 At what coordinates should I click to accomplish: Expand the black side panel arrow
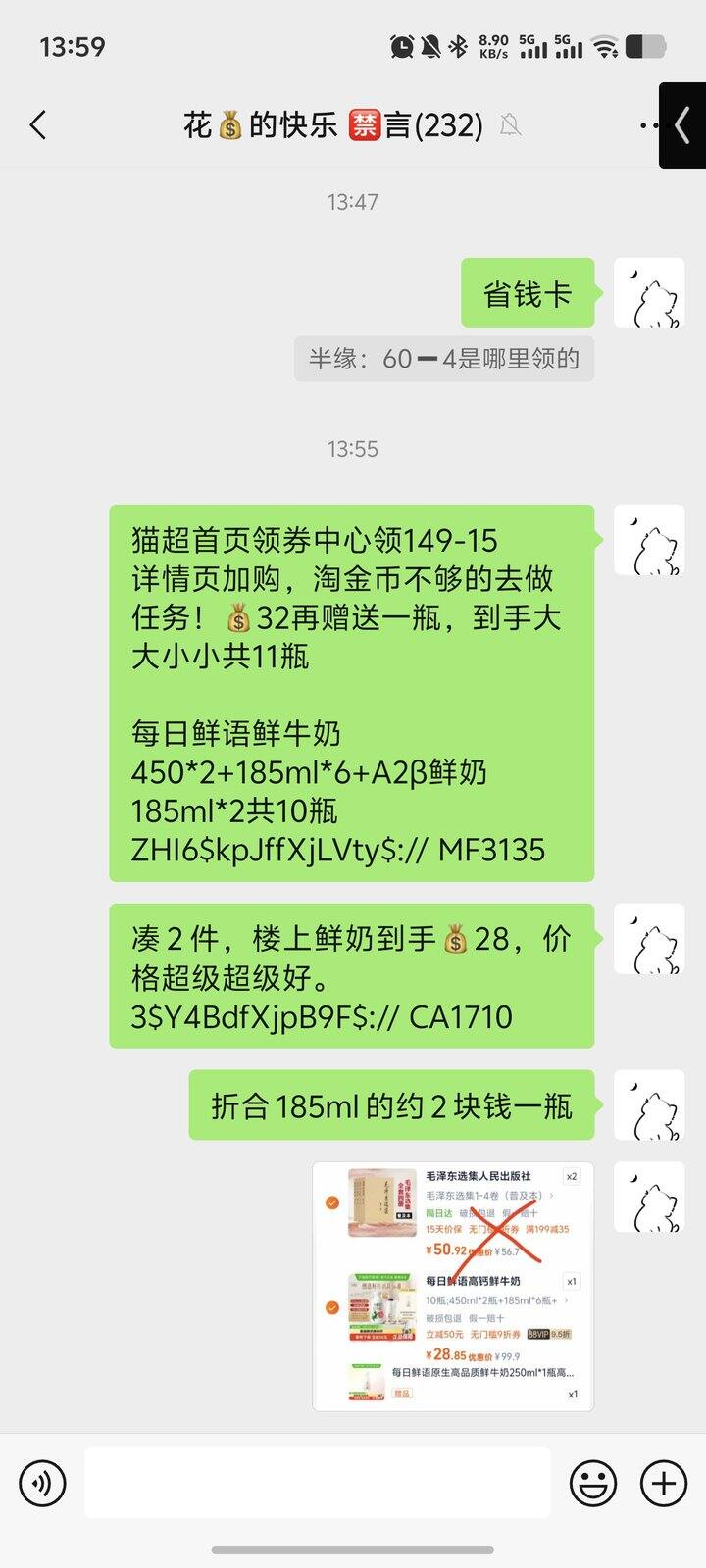tap(683, 125)
